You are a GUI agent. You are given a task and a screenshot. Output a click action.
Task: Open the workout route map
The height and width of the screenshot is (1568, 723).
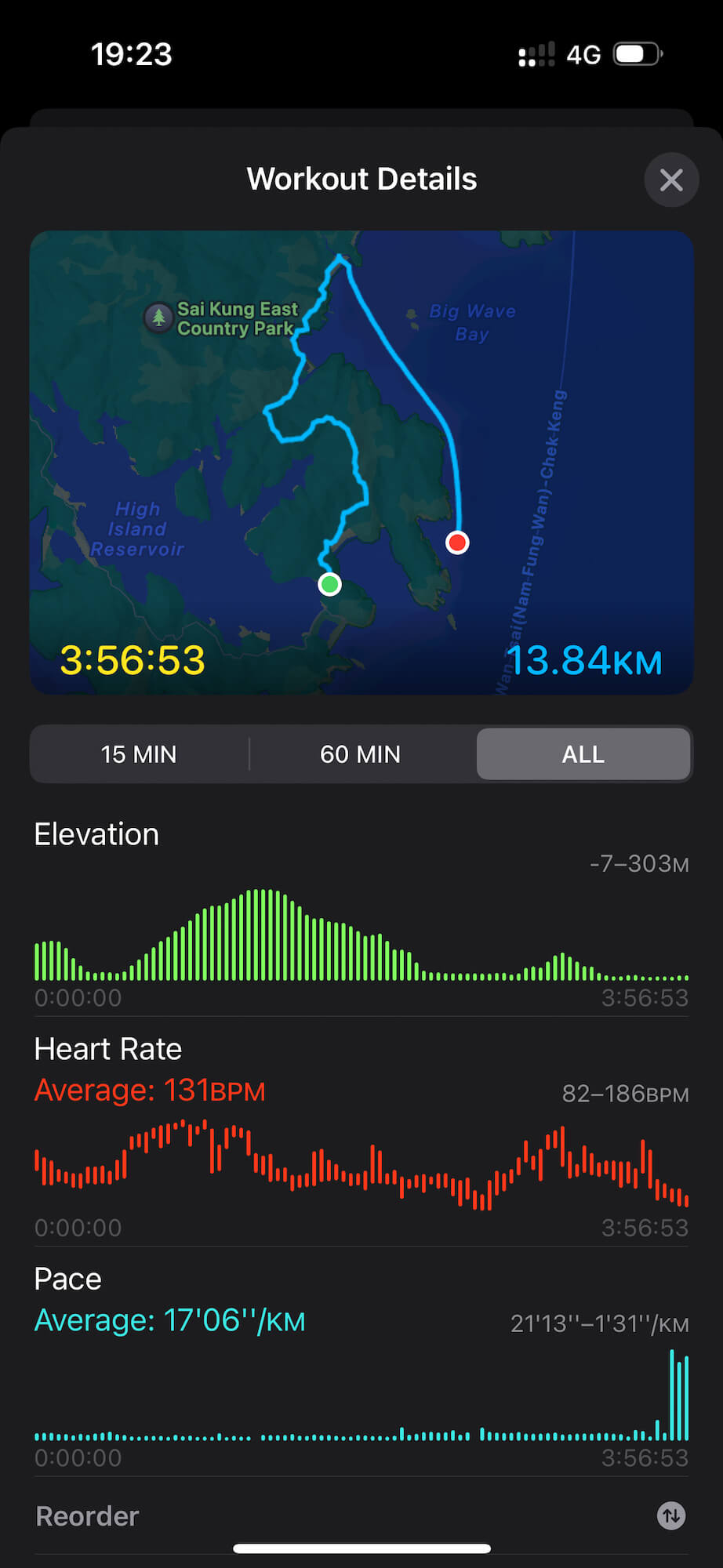point(361,463)
